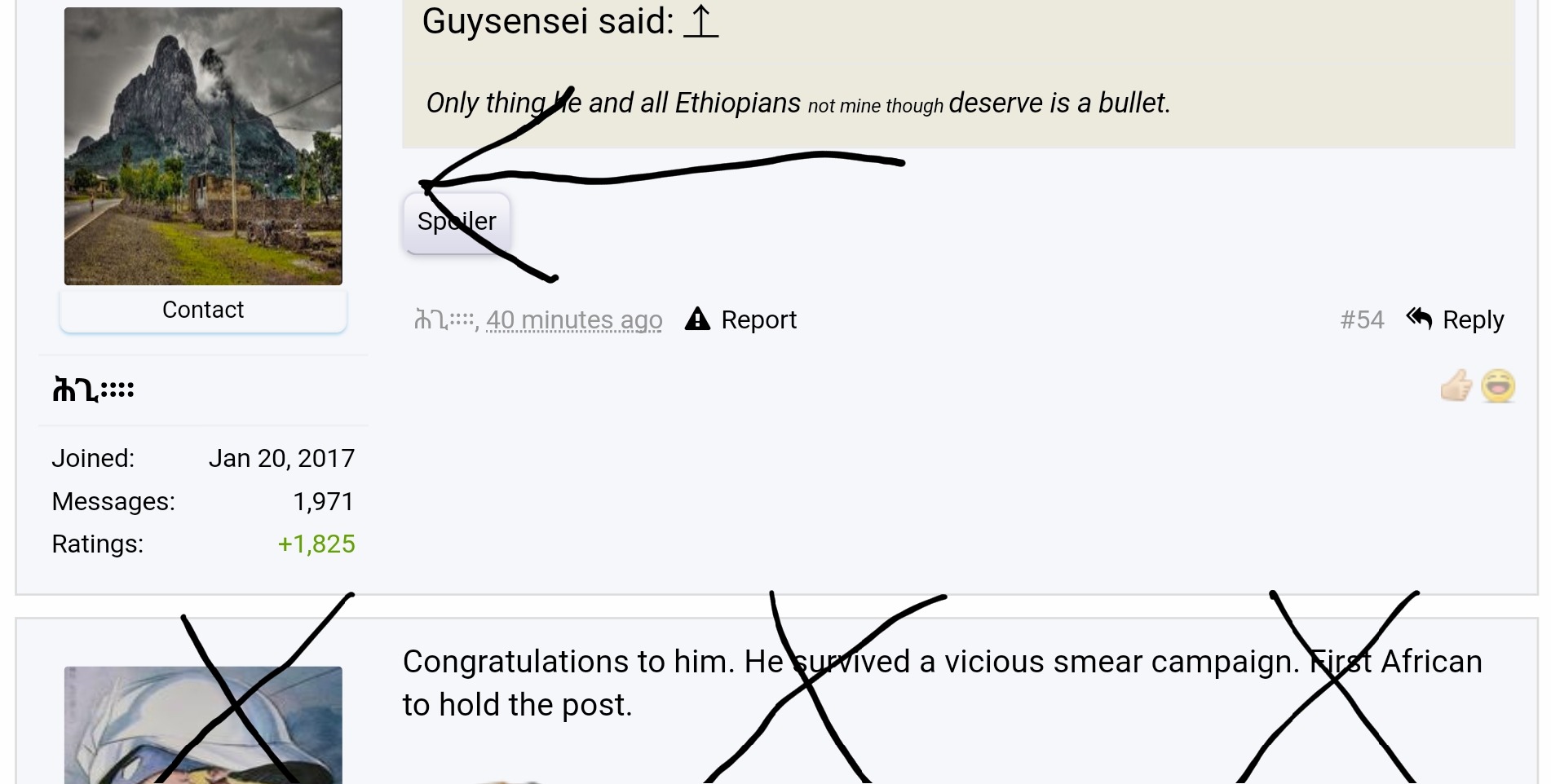Image resolution: width=1551 pixels, height=784 pixels.
Task: Open the 40 minutes ago timestamp link
Action: 574,319
